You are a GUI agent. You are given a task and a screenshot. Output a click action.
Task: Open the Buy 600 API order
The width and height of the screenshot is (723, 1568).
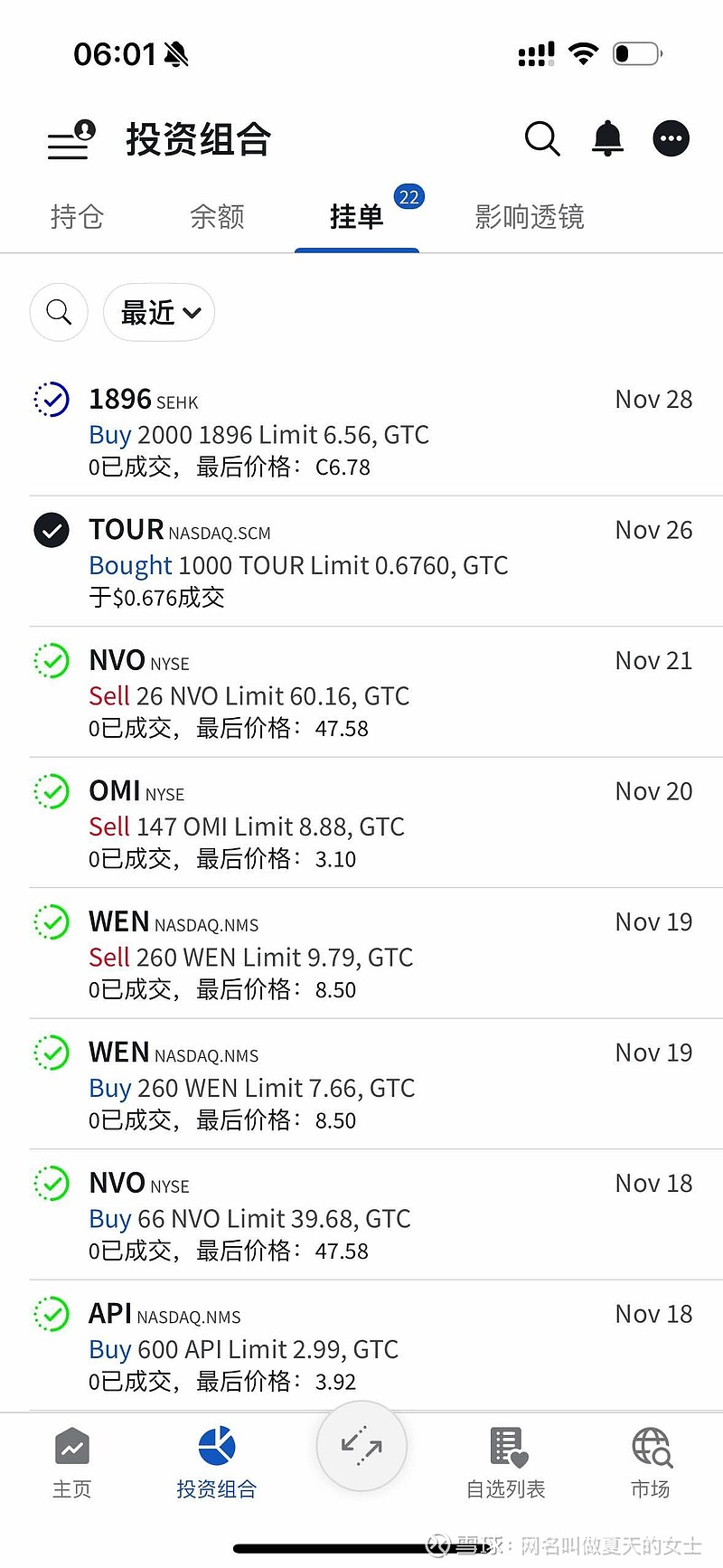(x=361, y=1346)
